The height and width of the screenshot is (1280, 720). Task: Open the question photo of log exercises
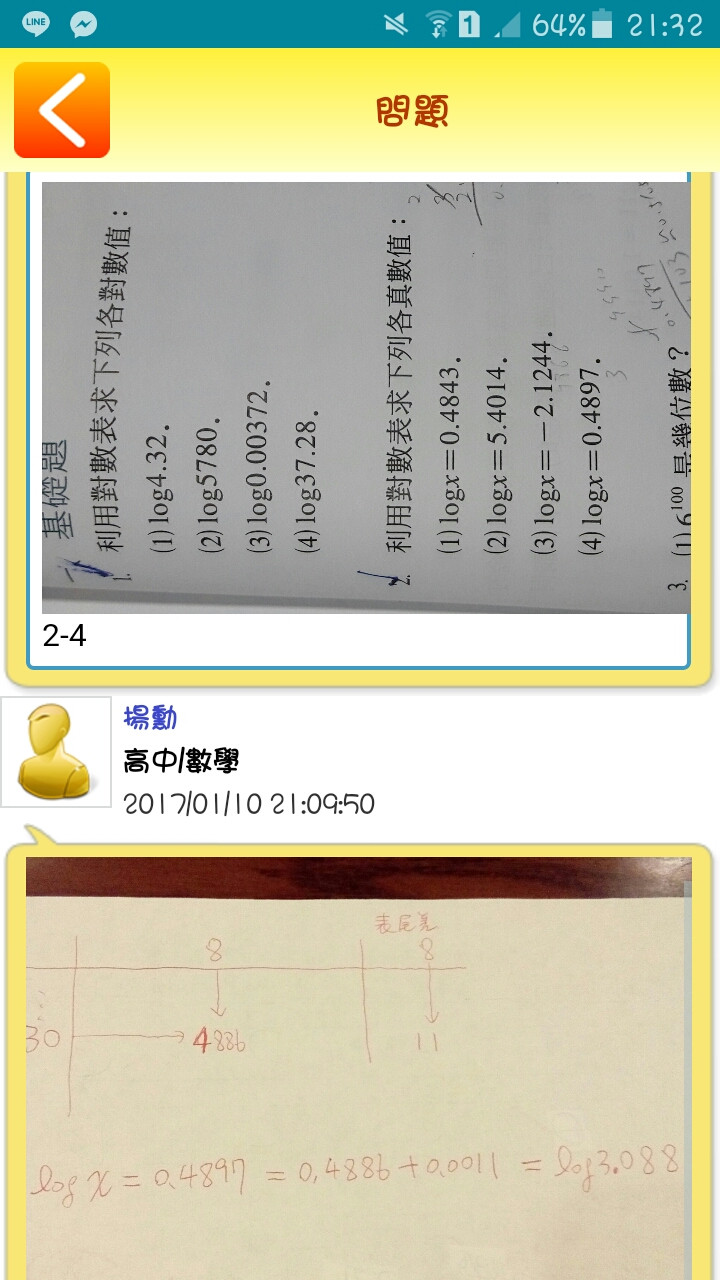coord(365,397)
